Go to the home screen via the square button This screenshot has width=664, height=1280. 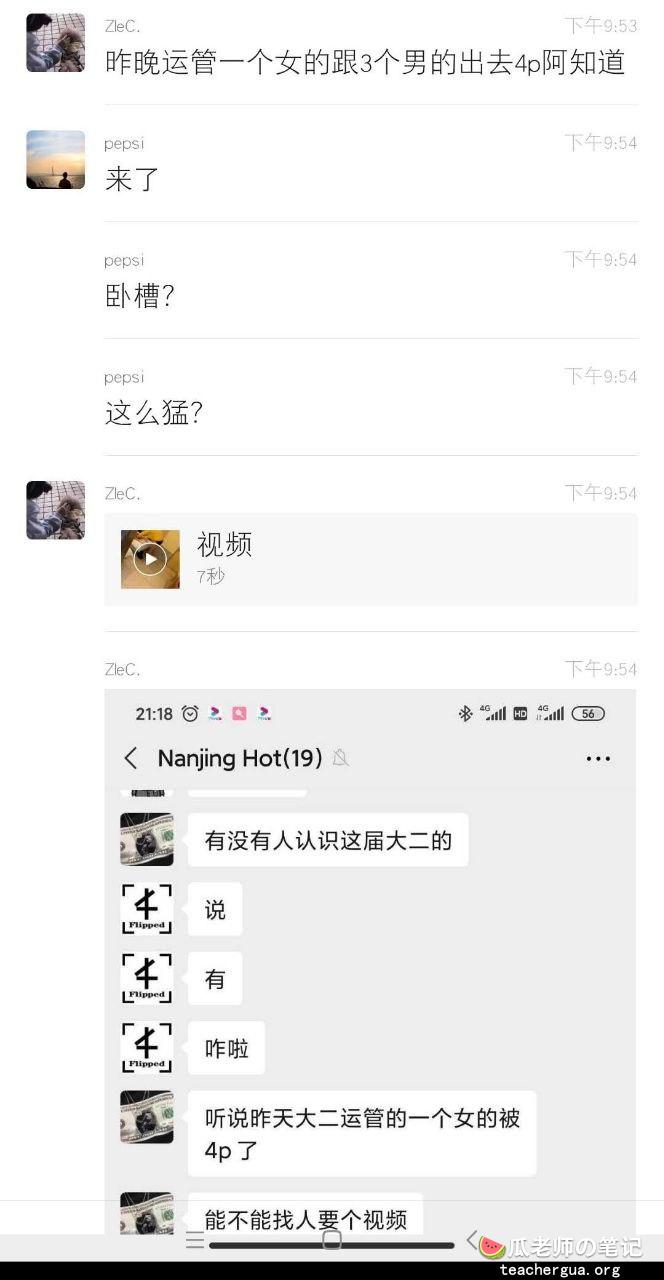[332, 1240]
